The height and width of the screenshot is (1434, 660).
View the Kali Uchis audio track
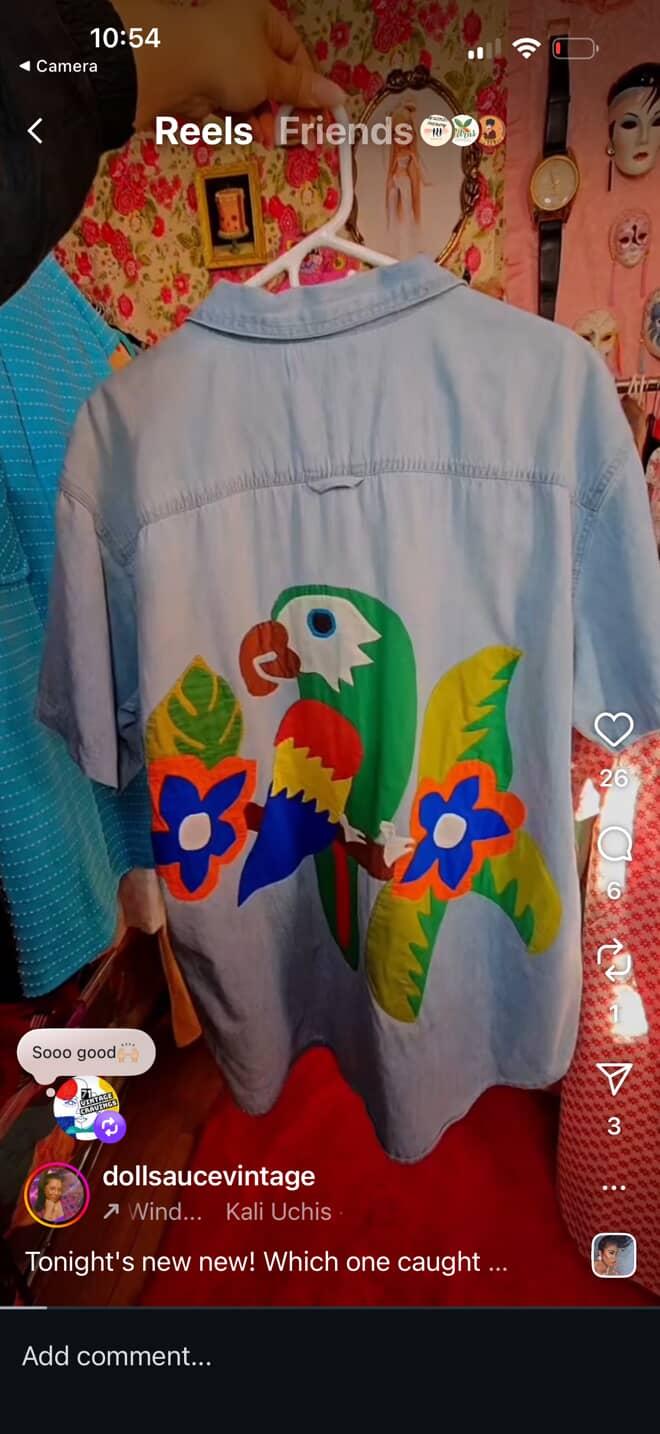(x=278, y=1212)
